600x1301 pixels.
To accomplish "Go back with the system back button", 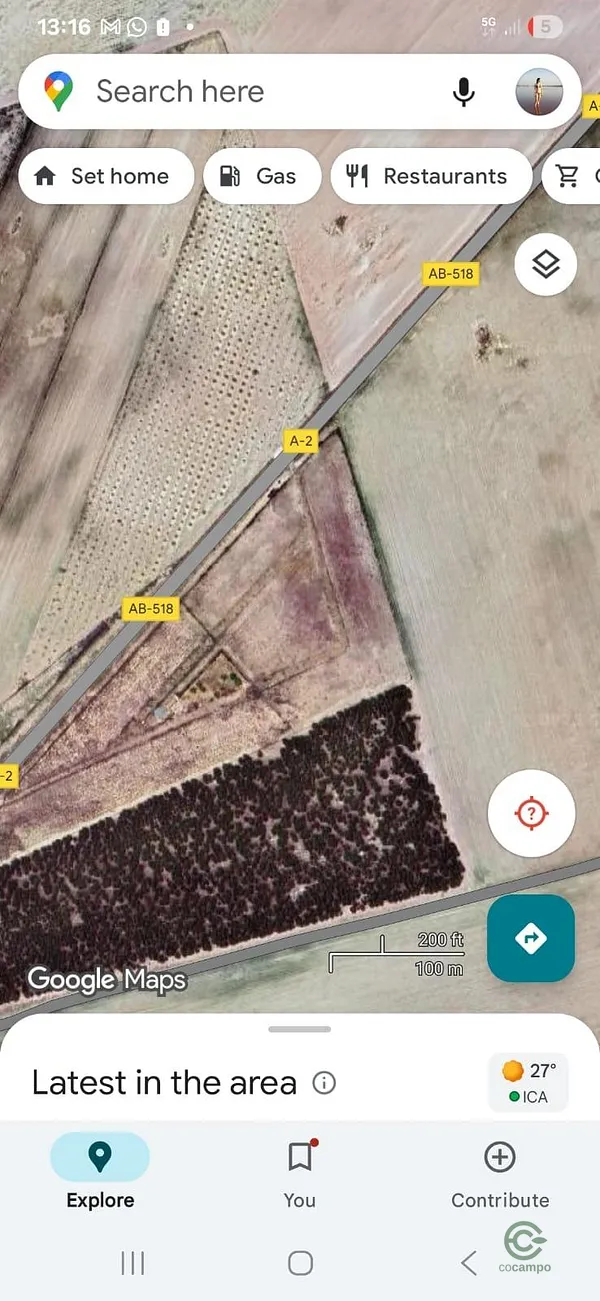I will (x=468, y=1263).
